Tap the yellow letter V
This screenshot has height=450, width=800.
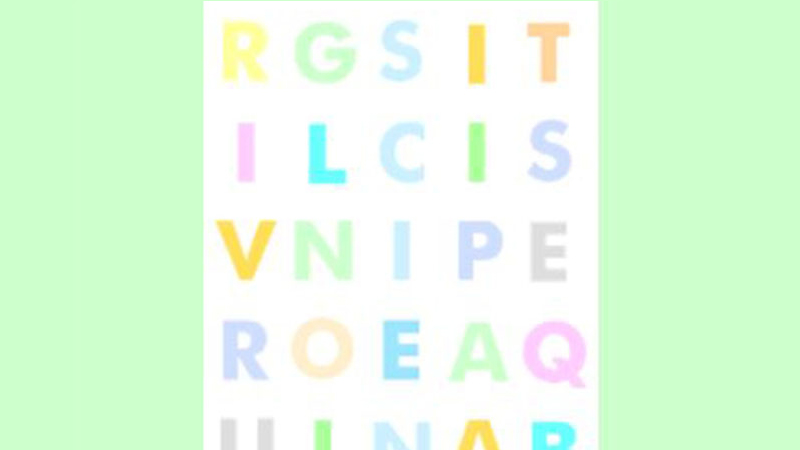(x=245, y=251)
